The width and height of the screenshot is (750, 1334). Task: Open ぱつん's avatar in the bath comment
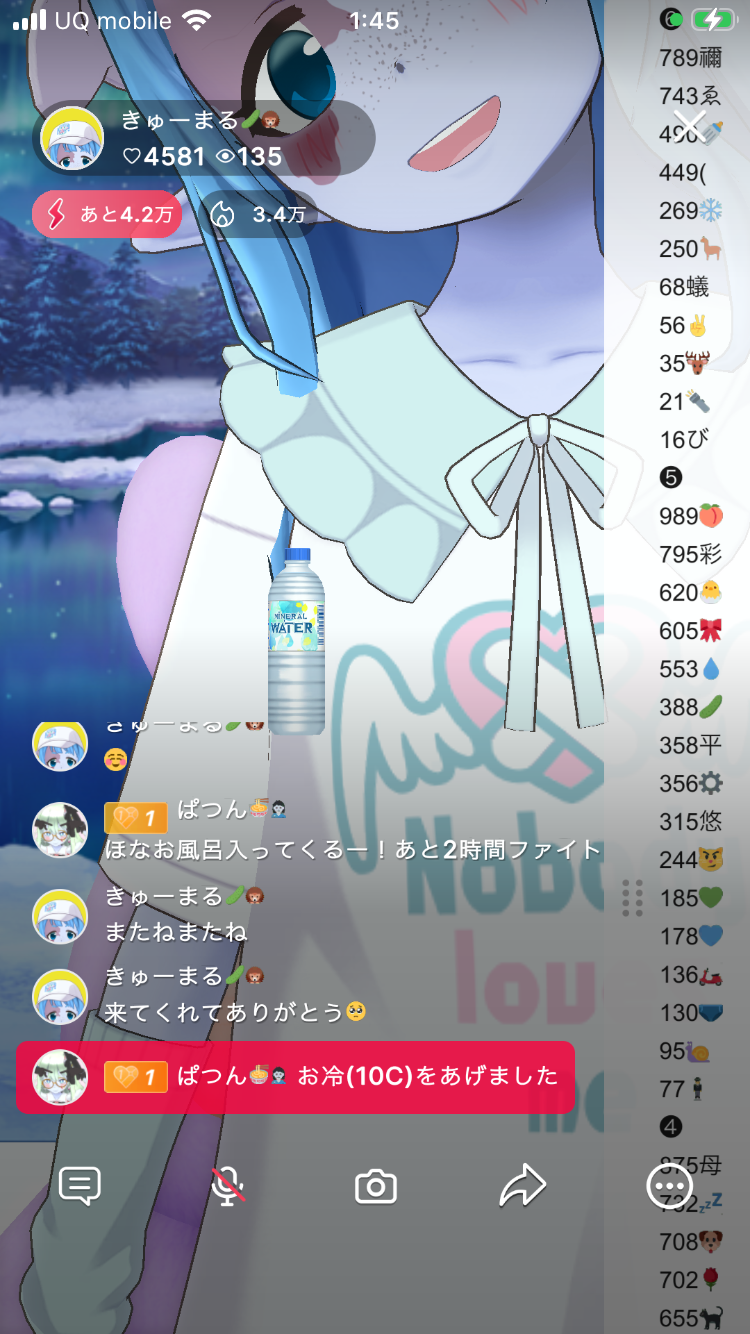click(60, 830)
